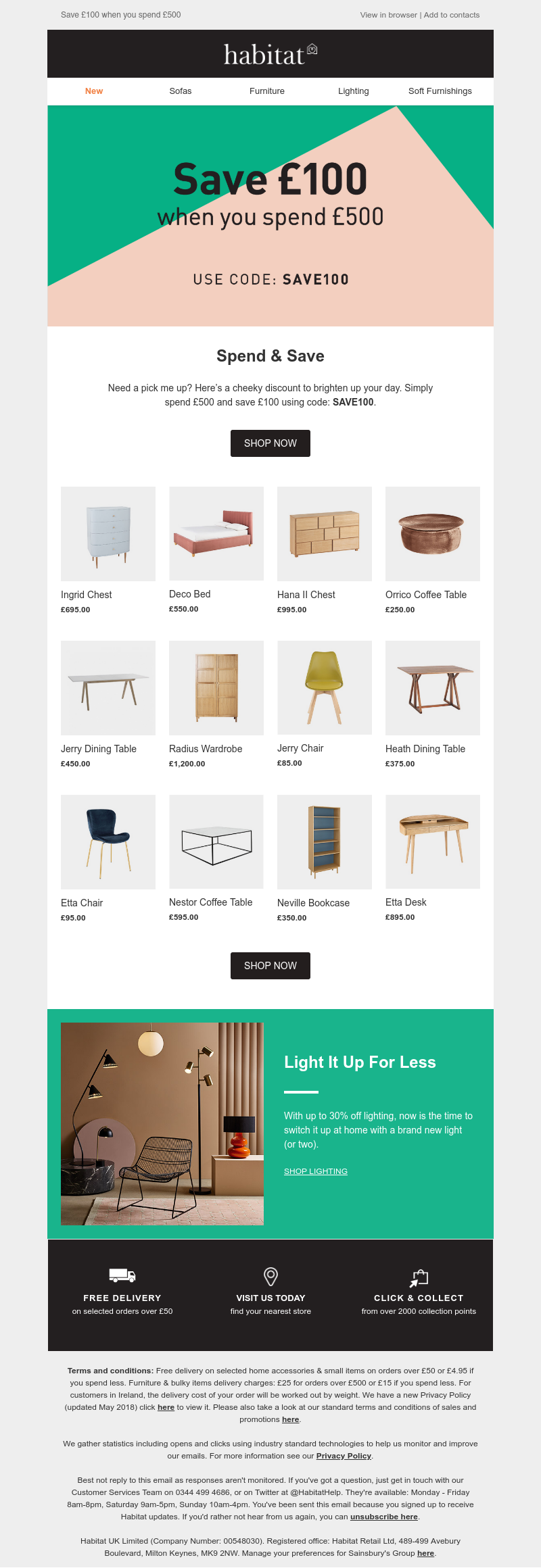This screenshot has width=541, height=1568.
Task: Go to the Sofas section
Action: pyautogui.click(x=181, y=91)
